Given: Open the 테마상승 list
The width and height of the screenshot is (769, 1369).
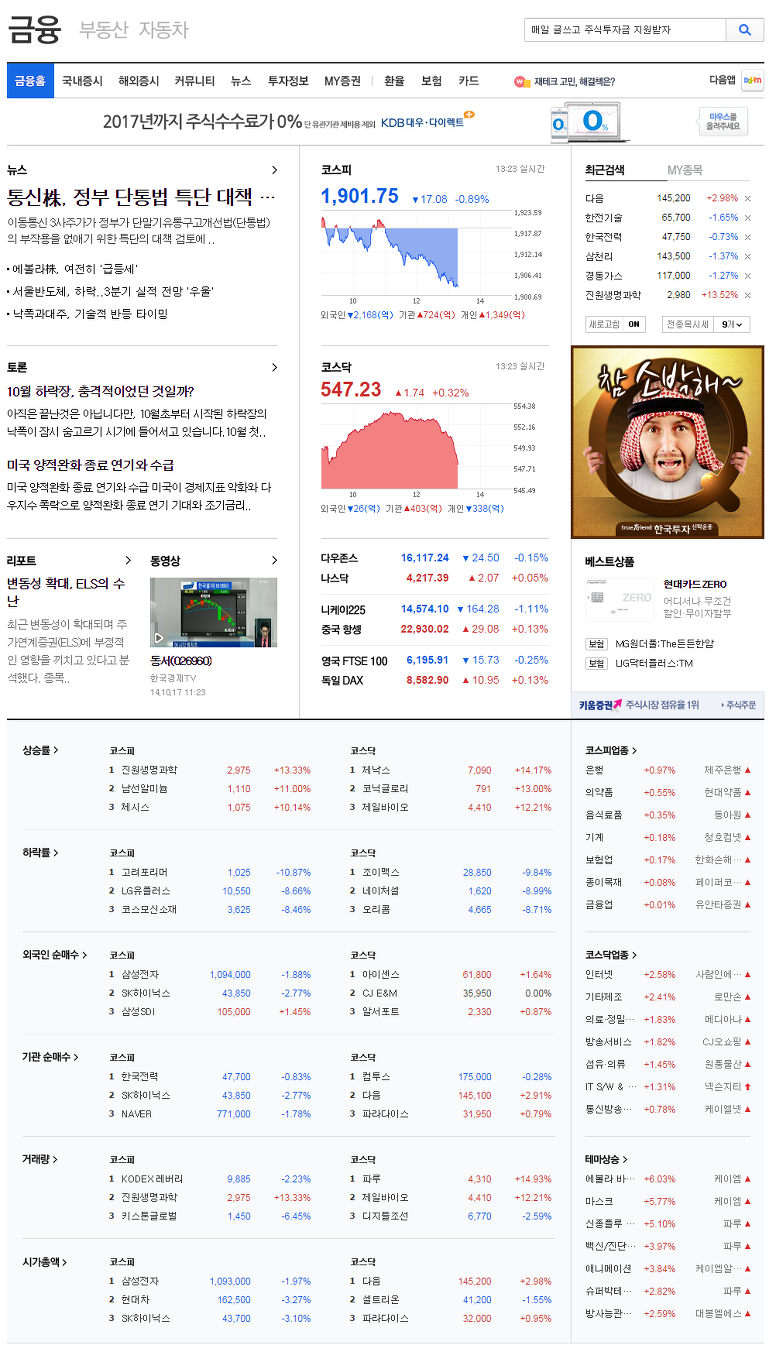Looking at the screenshot, I should tap(606, 1159).
